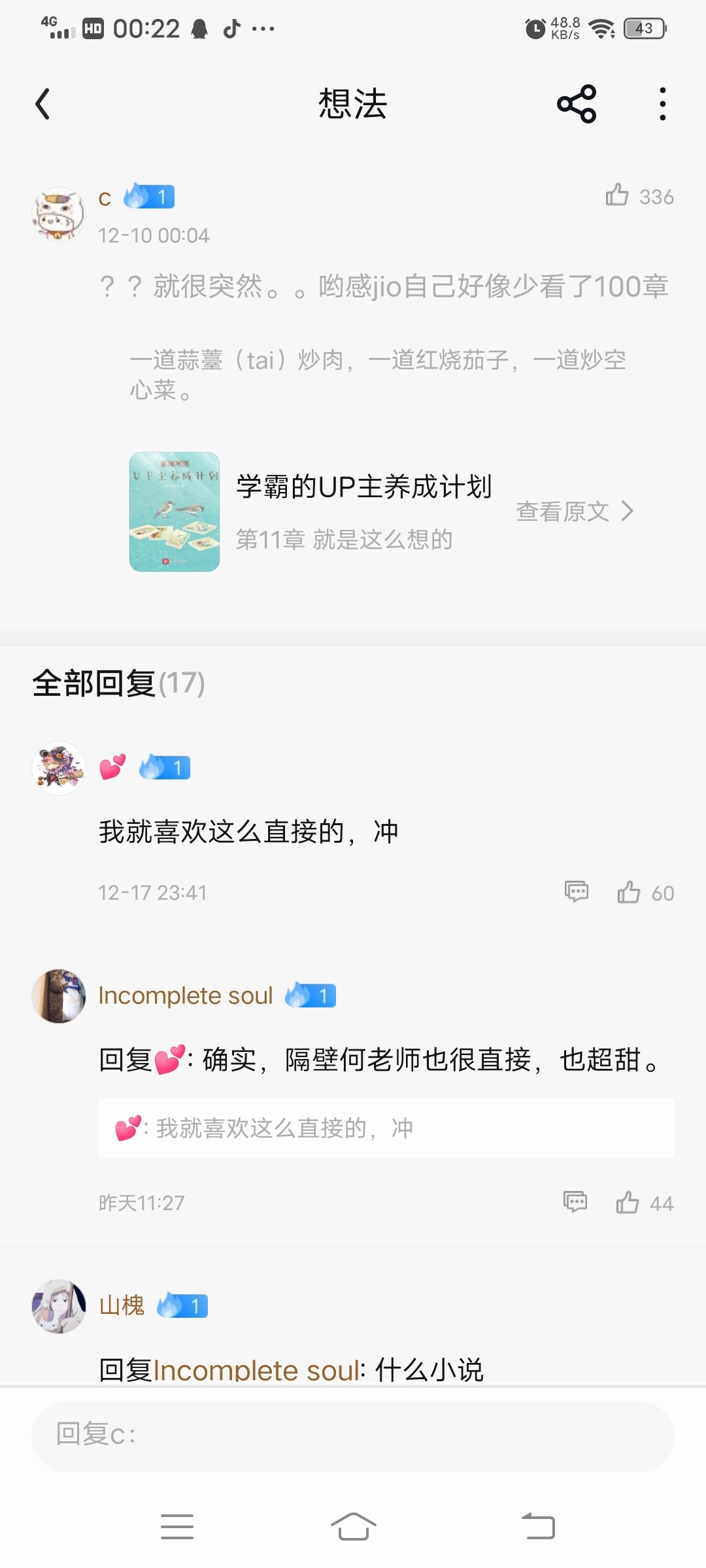Image resolution: width=706 pixels, height=1568 pixels.
Task: Open the three-dot overflow menu
Action: coord(662,105)
